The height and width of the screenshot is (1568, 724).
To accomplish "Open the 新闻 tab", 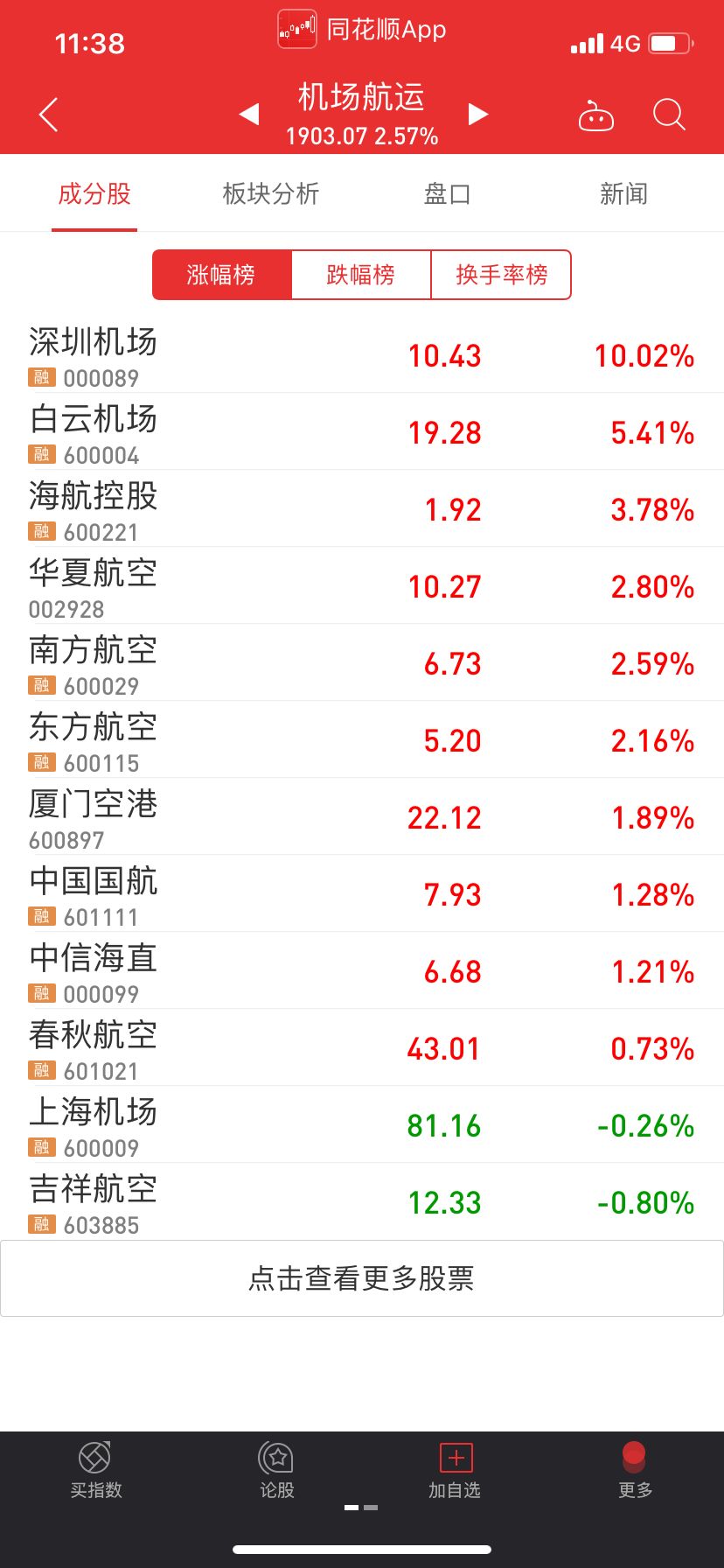I will pos(624,193).
